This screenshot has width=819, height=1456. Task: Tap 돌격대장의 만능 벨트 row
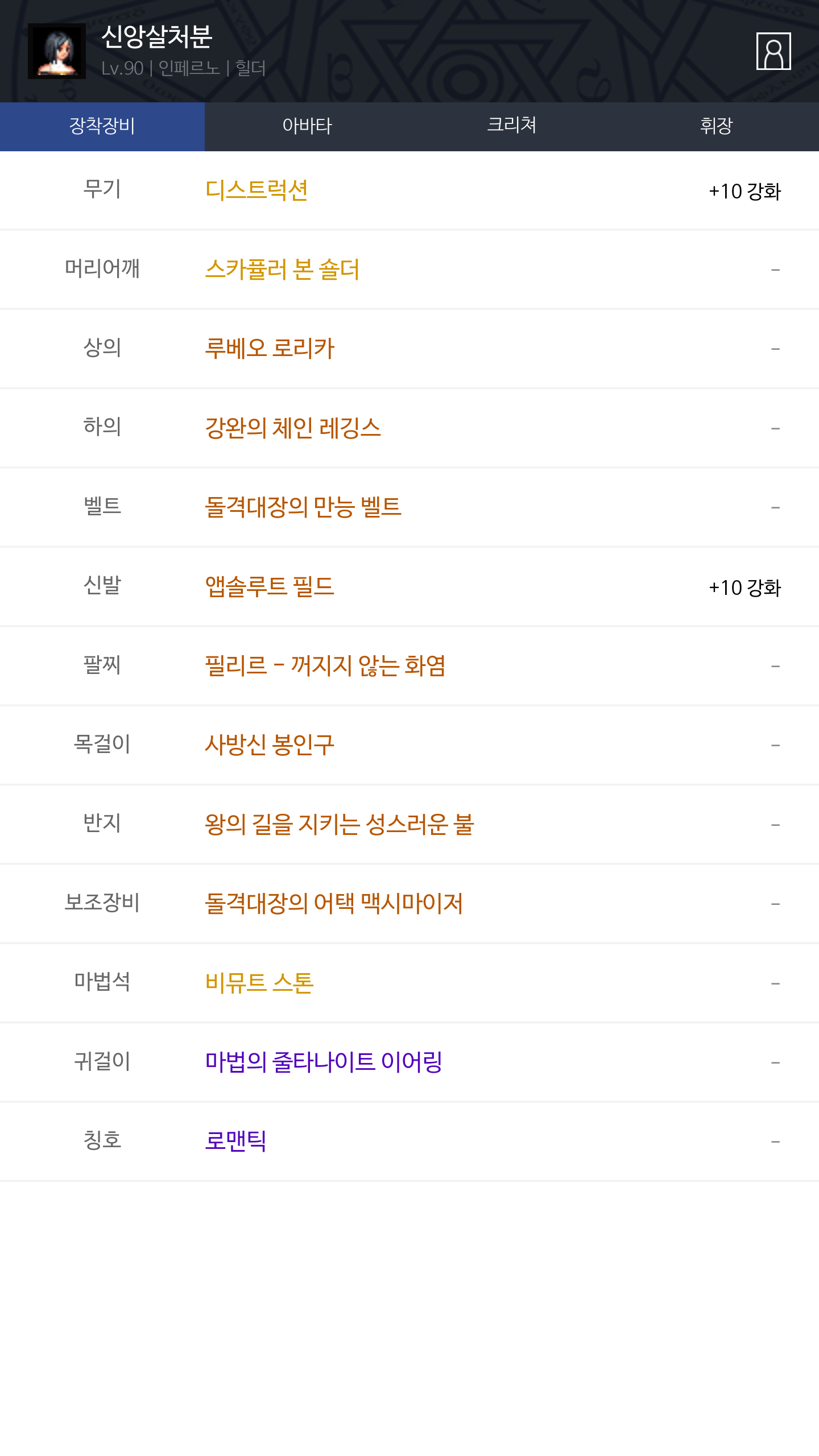click(409, 507)
